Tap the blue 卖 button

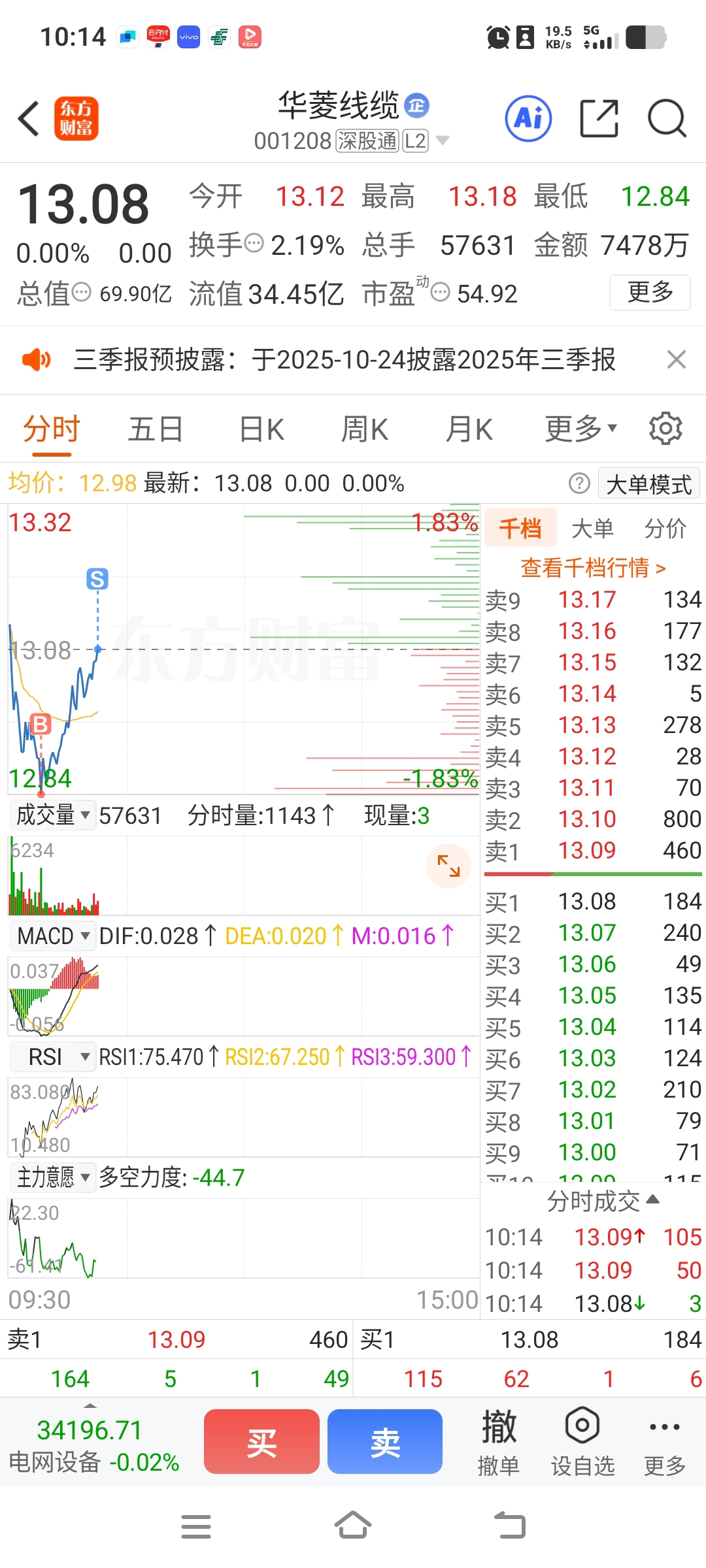[384, 1441]
